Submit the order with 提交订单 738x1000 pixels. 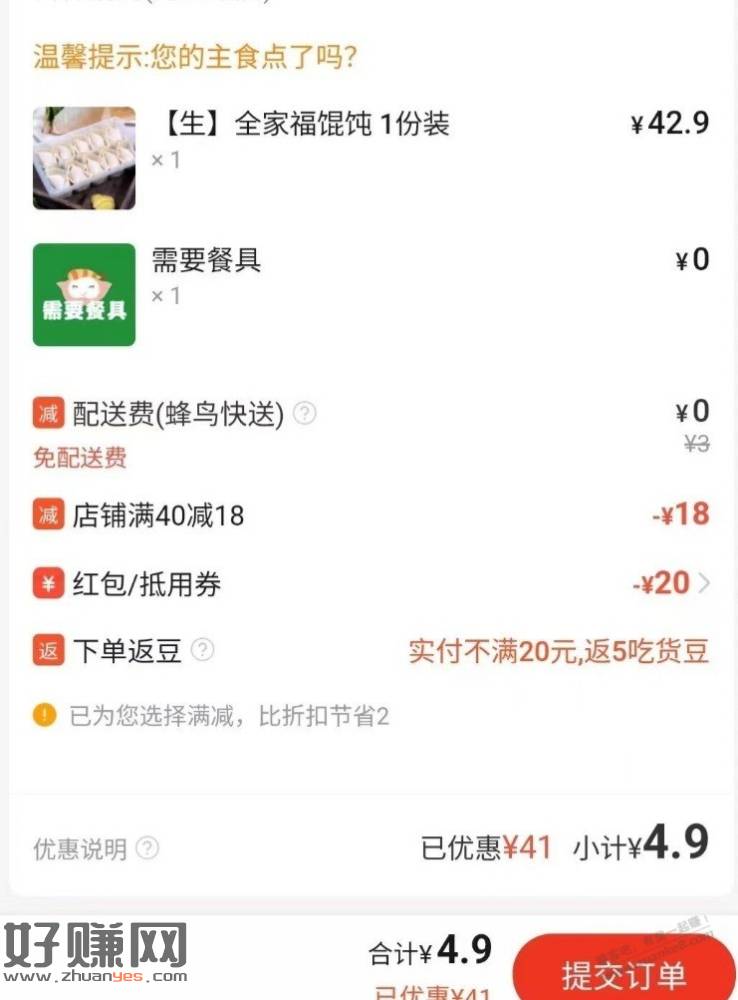click(623, 971)
